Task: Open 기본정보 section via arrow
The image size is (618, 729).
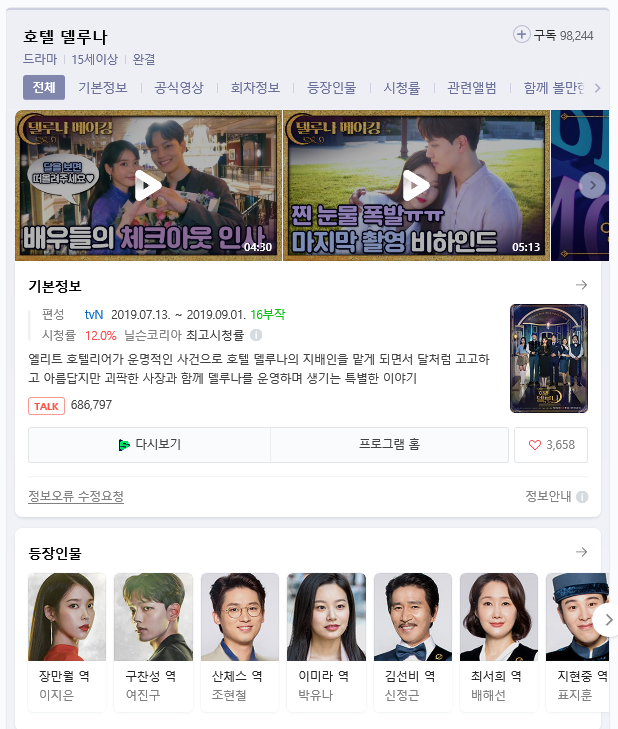Action: click(581, 286)
